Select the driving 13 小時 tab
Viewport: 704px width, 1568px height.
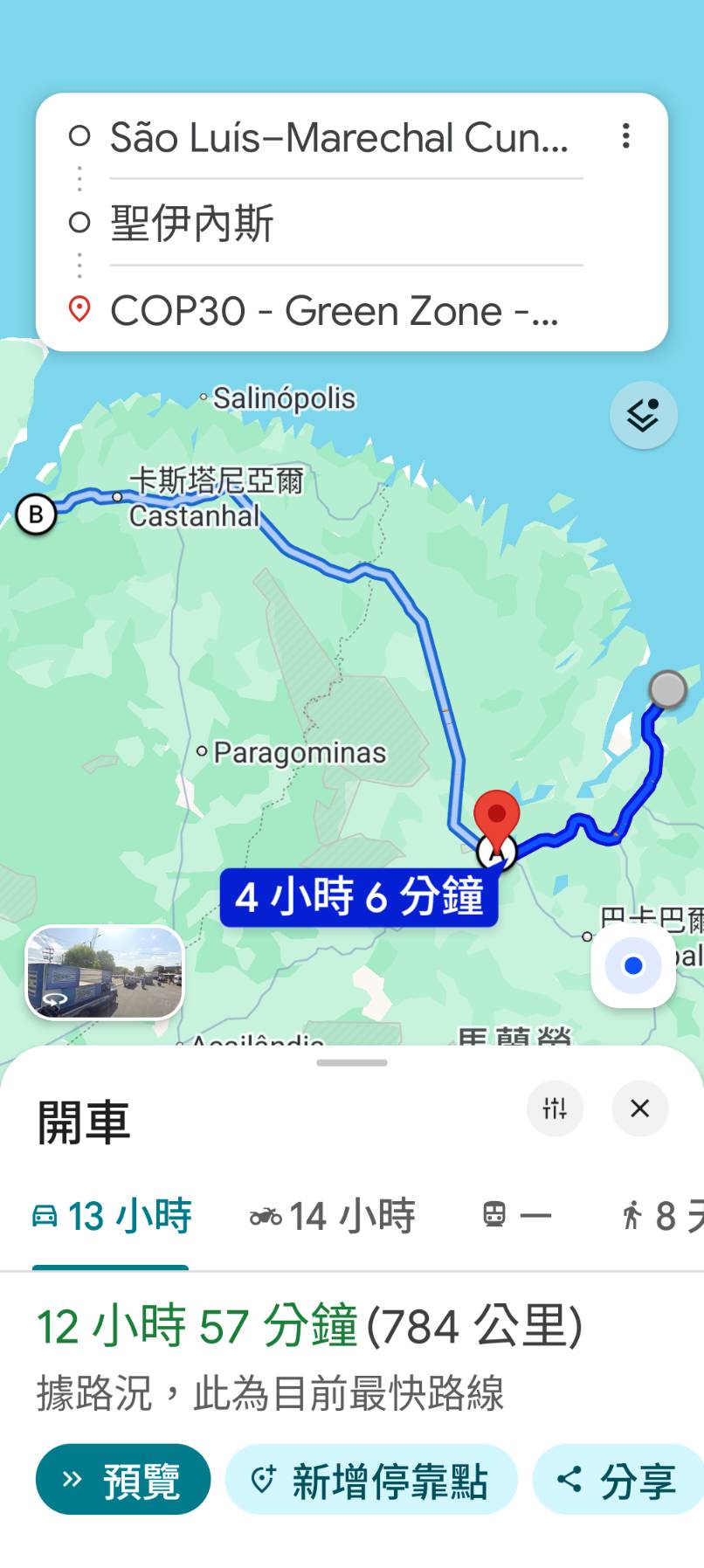tap(111, 1216)
